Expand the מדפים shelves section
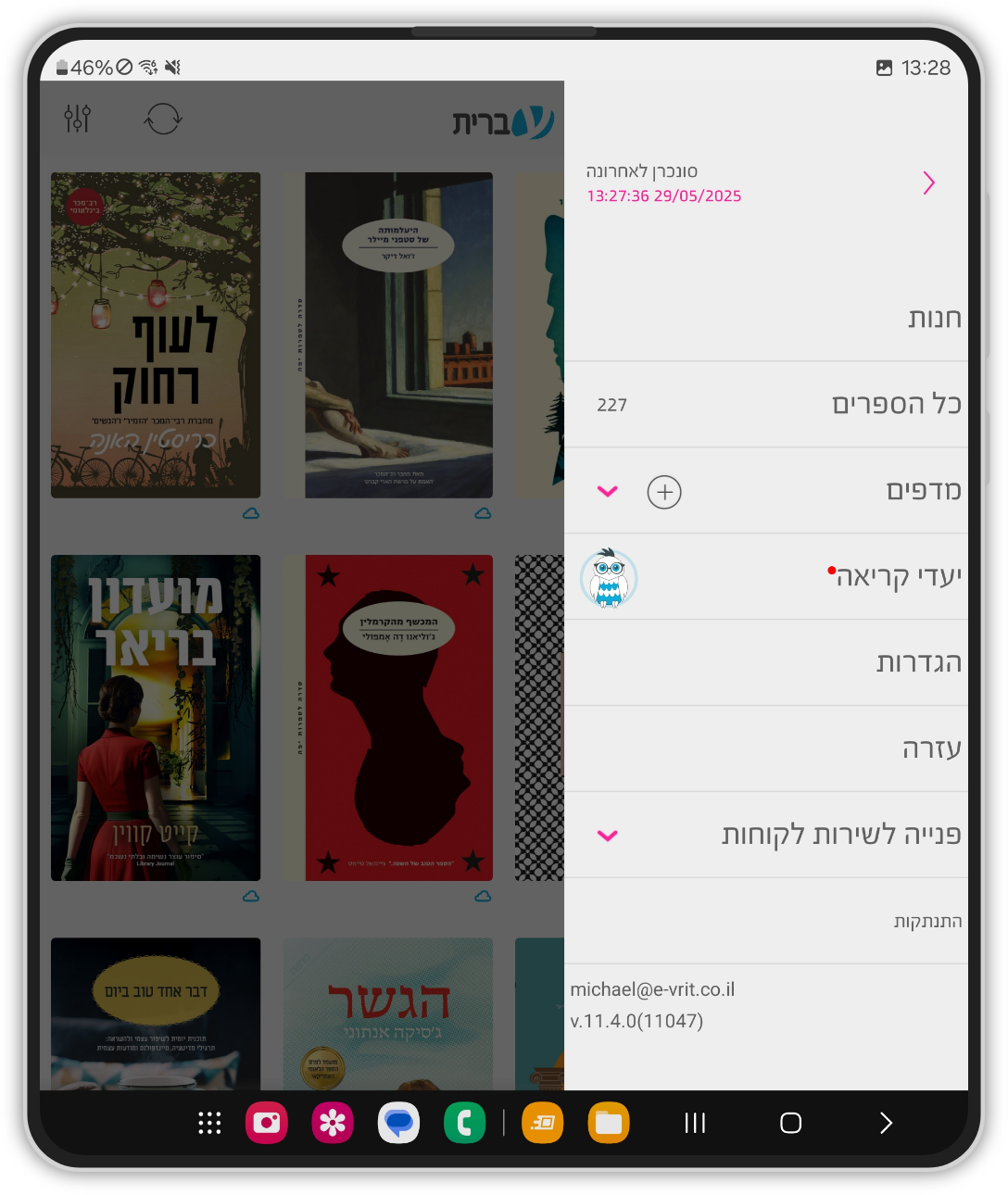Viewport: 1008px width, 1195px height. point(608,492)
